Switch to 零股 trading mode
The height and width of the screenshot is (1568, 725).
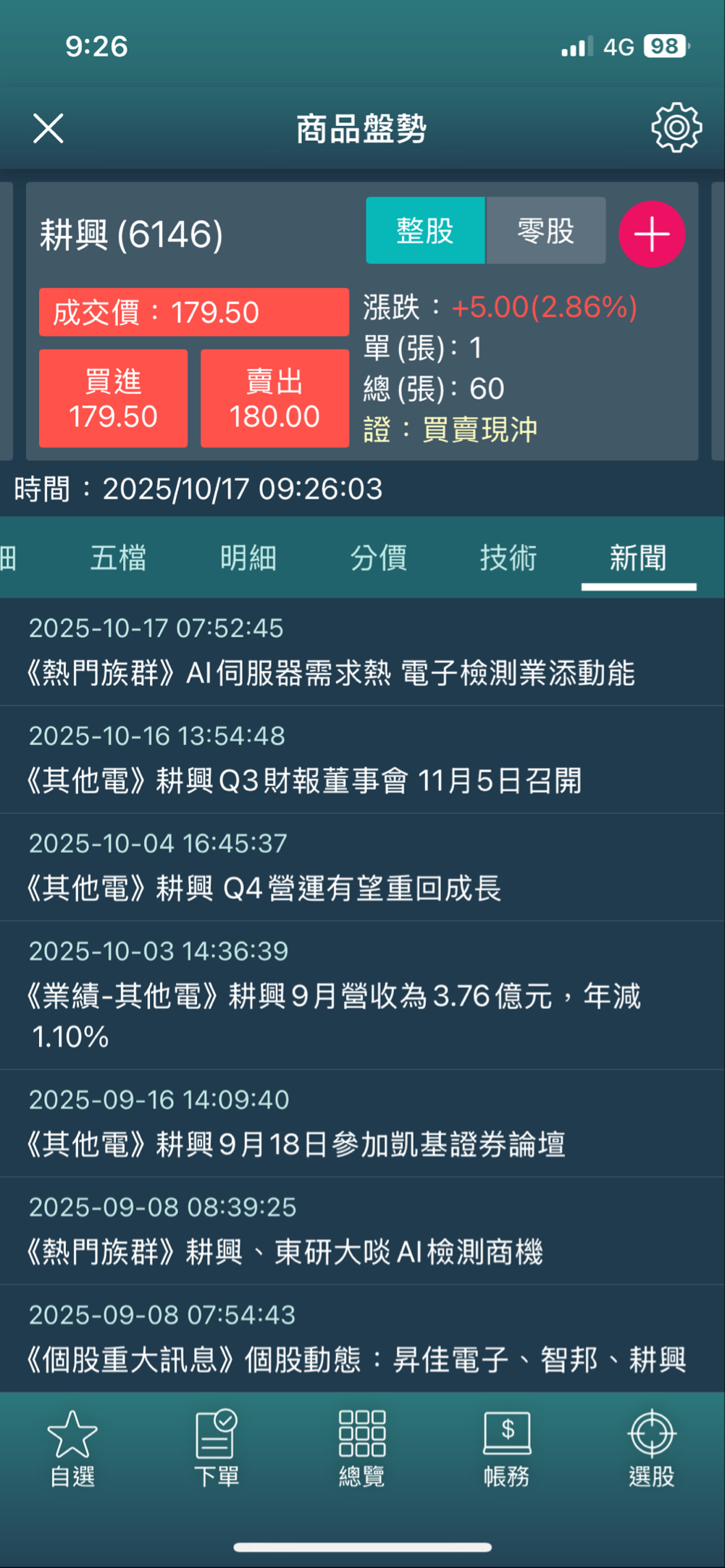click(x=545, y=231)
